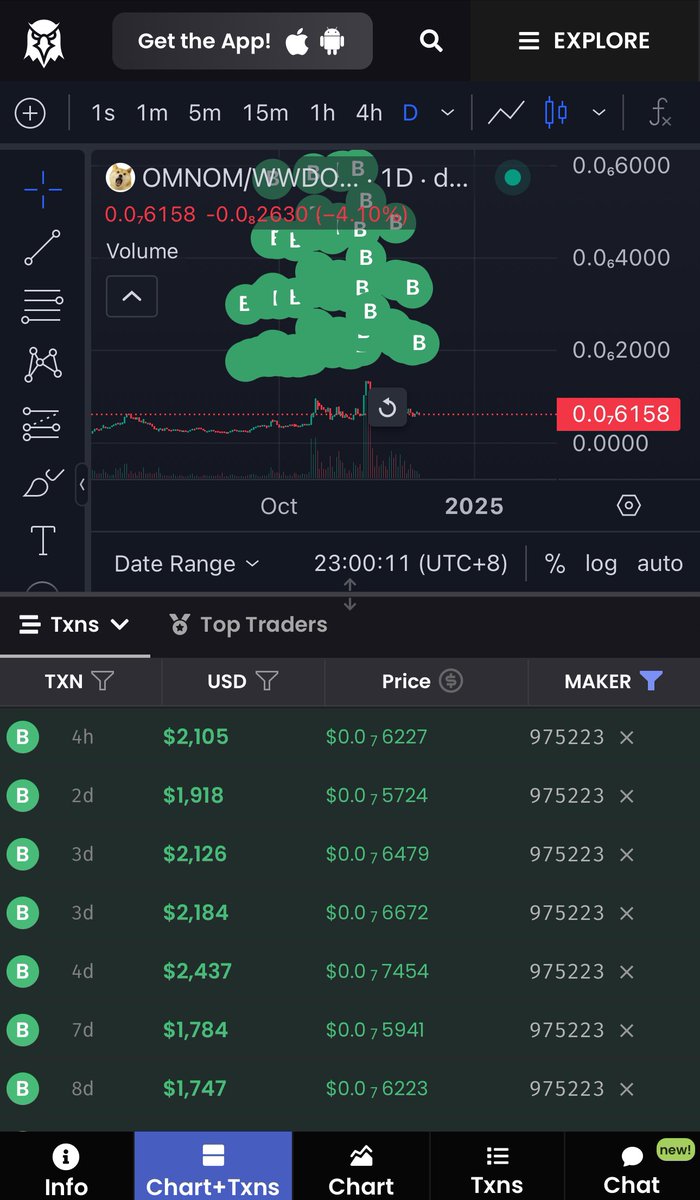Toggle the log scale

pyautogui.click(x=601, y=564)
